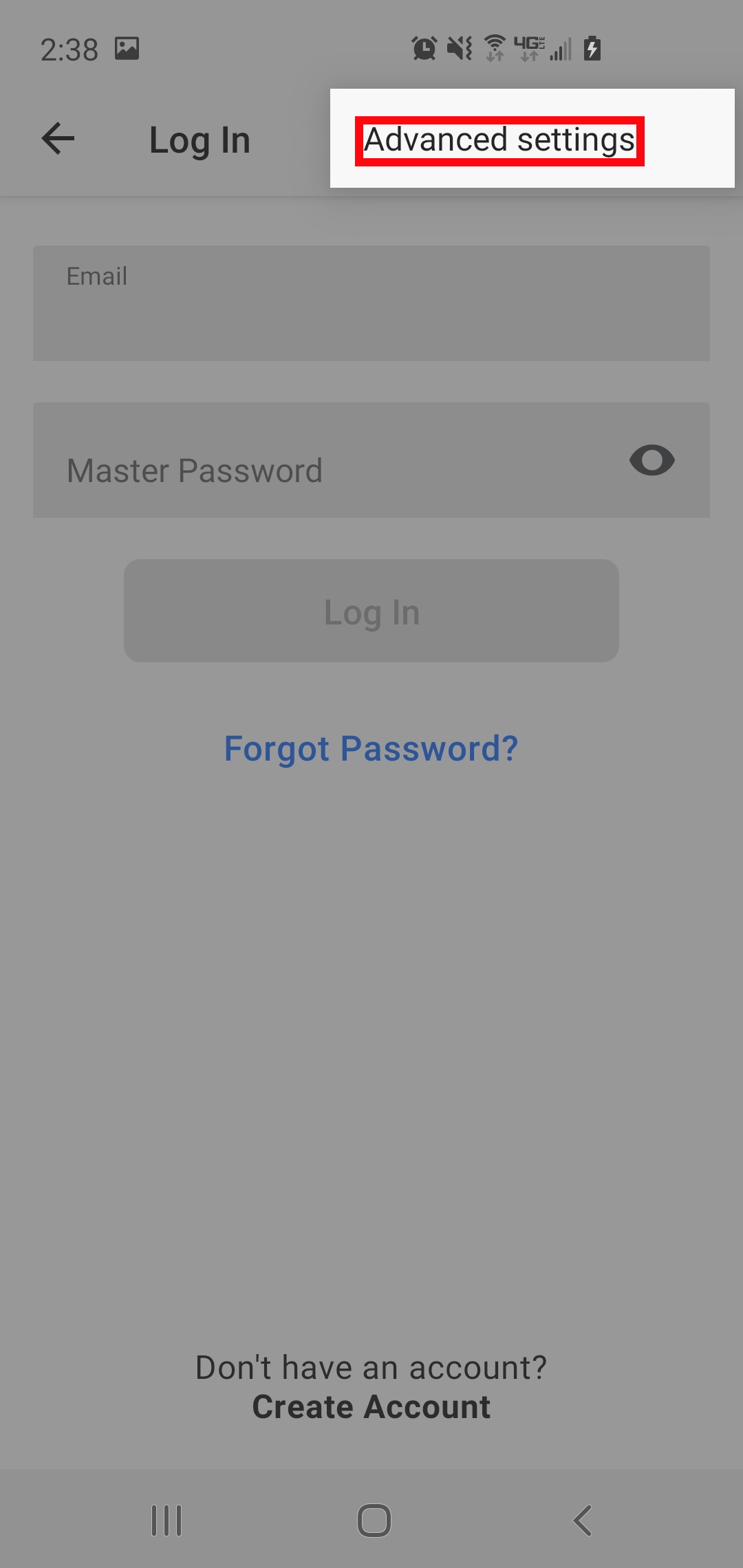Viewport: 743px width, 1568px height.
Task: Go to the home screen
Action: click(374, 1520)
